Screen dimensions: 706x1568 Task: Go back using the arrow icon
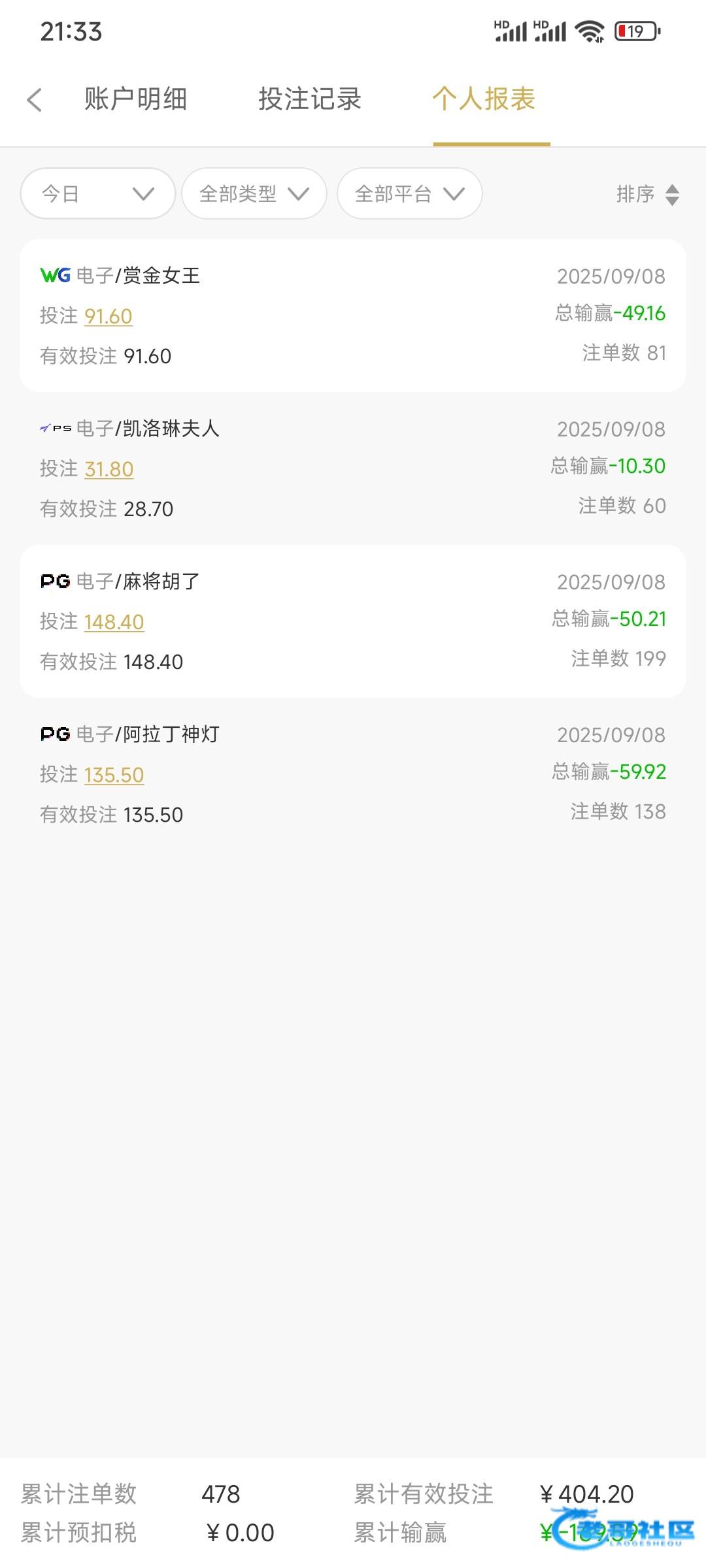35,100
